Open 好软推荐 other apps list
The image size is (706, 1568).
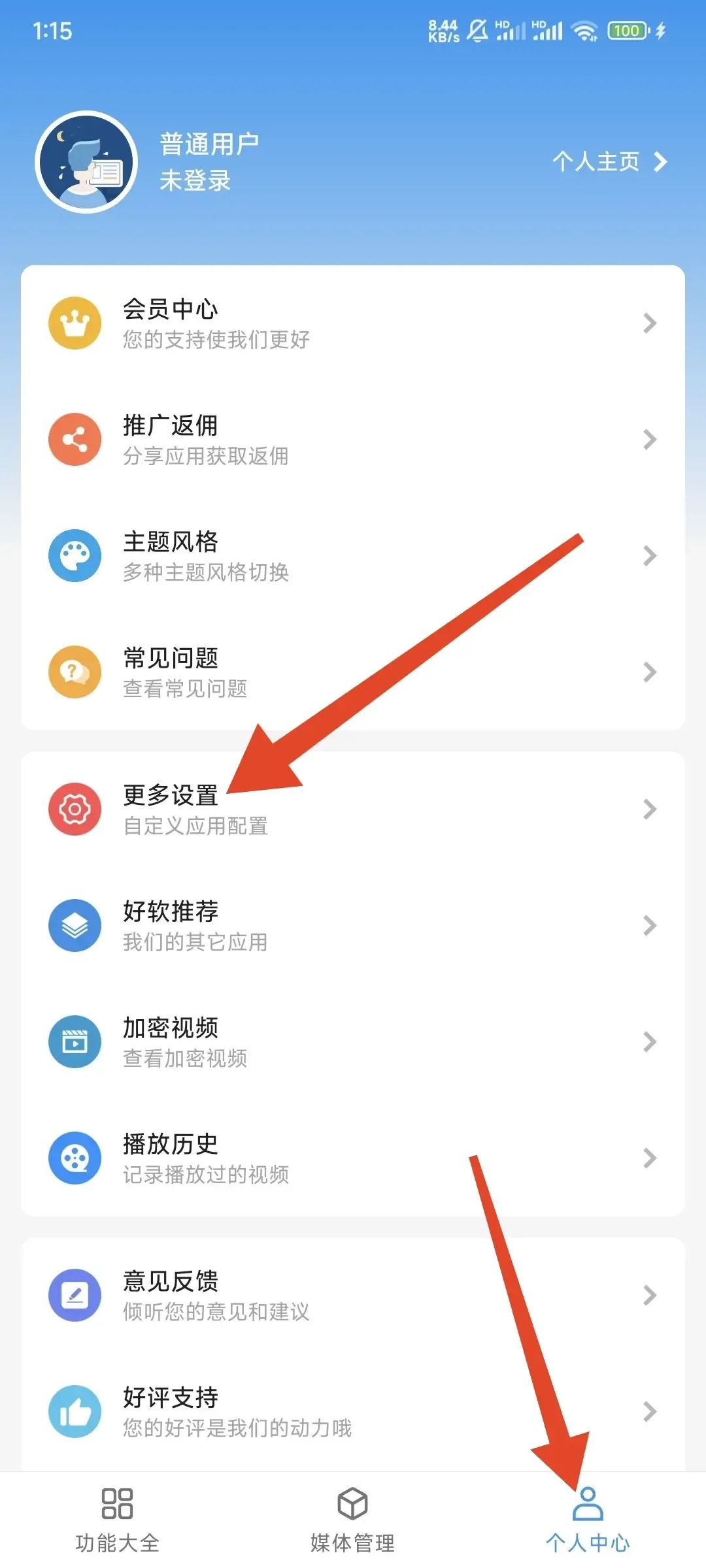tap(353, 926)
